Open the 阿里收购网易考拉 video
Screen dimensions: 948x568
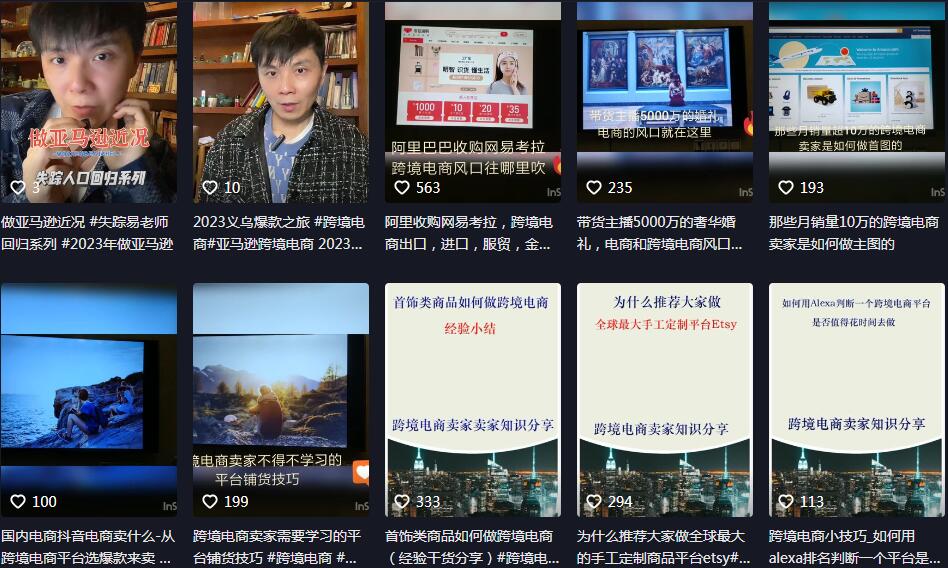click(x=472, y=100)
